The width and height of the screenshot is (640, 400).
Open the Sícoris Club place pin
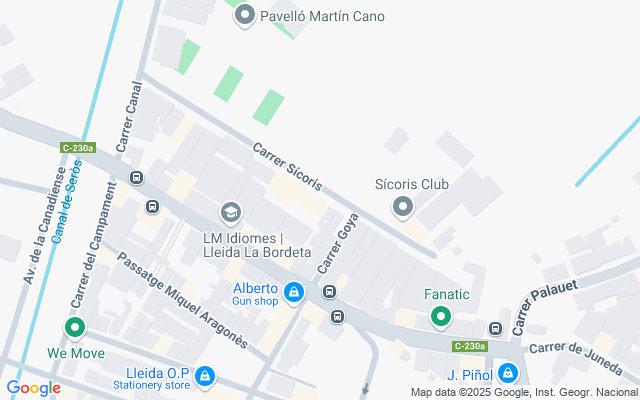pos(404,207)
